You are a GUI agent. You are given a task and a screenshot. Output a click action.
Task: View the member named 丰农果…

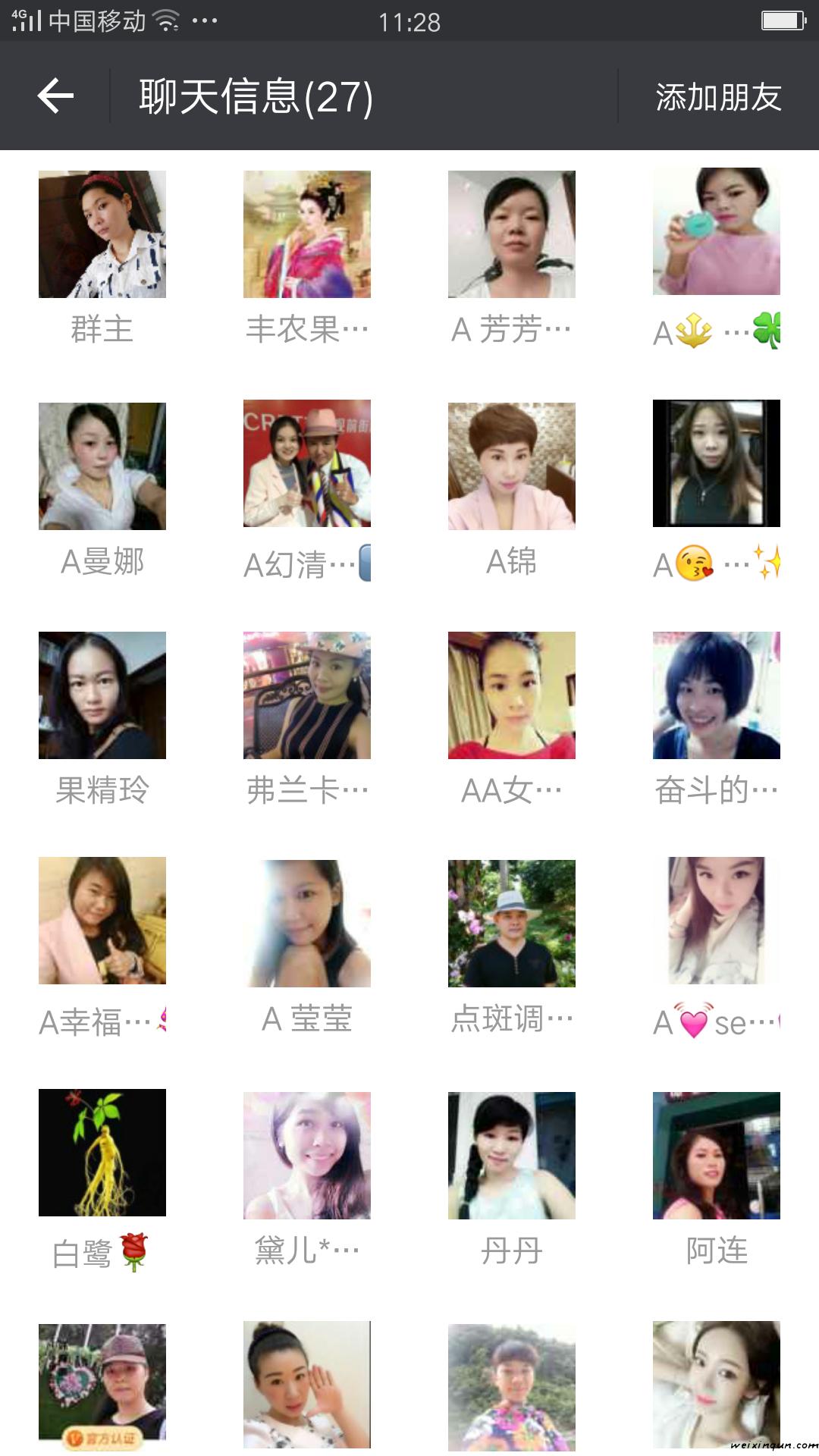click(307, 234)
